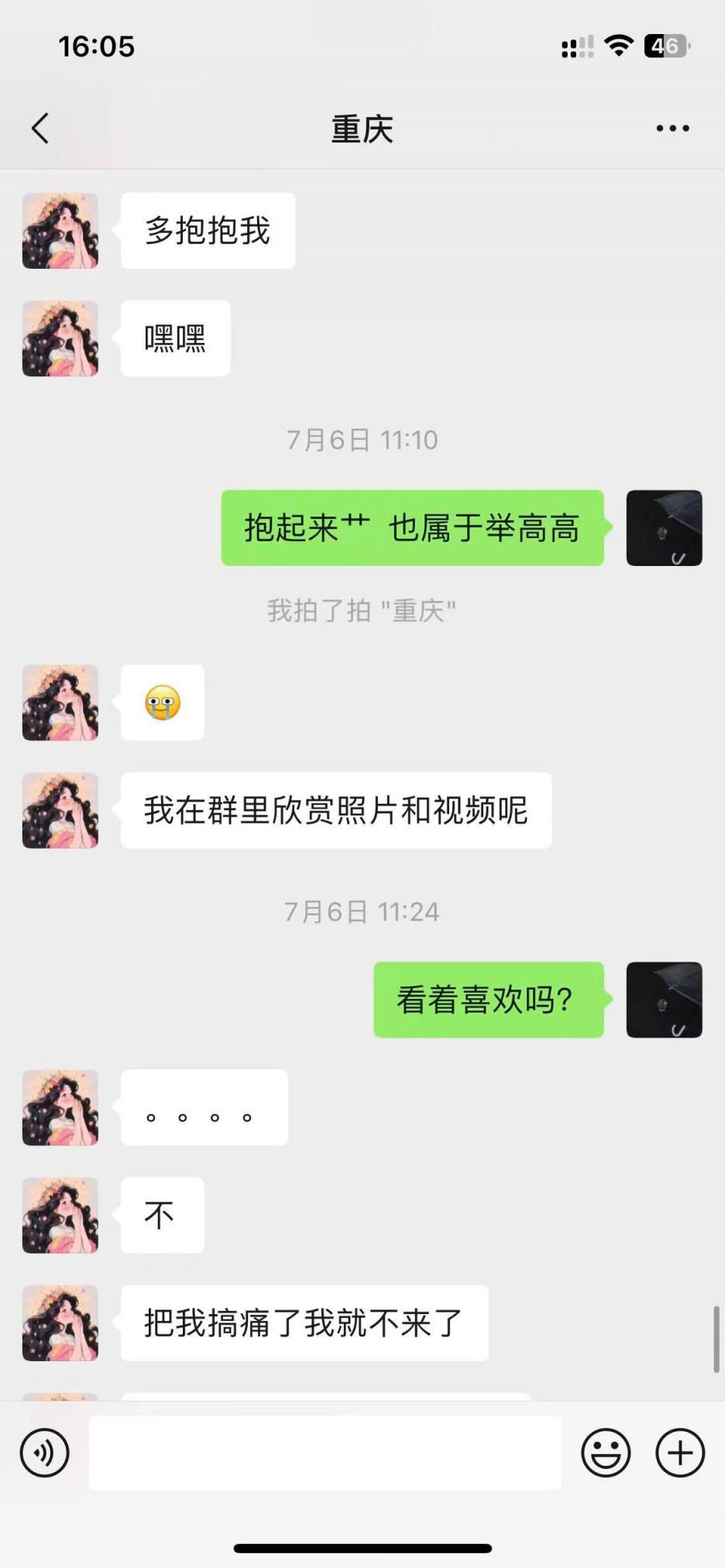The image size is (725, 1568).
Task: Tap my avatar beside 看着喜欢吗?
Action: click(x=664, y=1000)
